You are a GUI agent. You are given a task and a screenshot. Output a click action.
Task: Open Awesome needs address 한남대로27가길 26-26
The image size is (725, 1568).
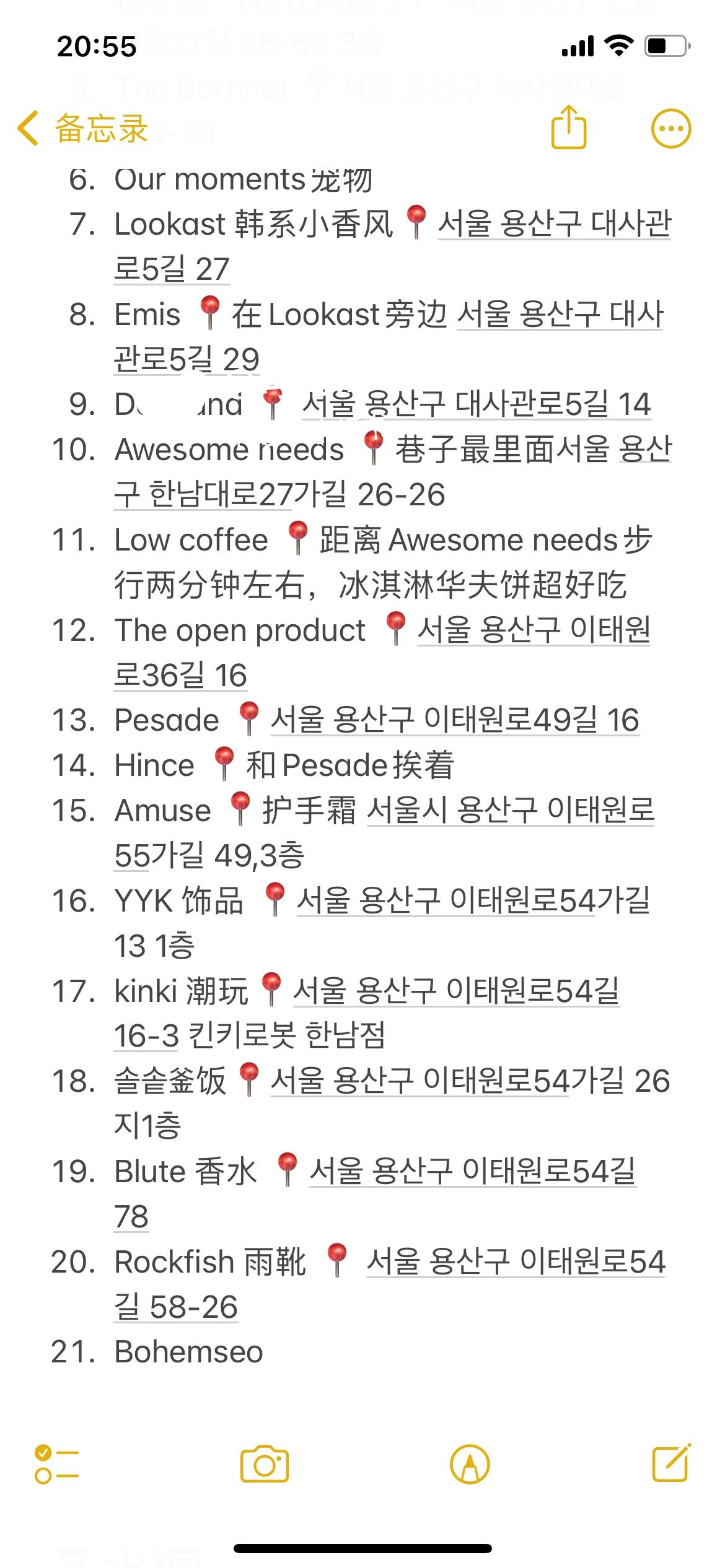coord(279,495)
